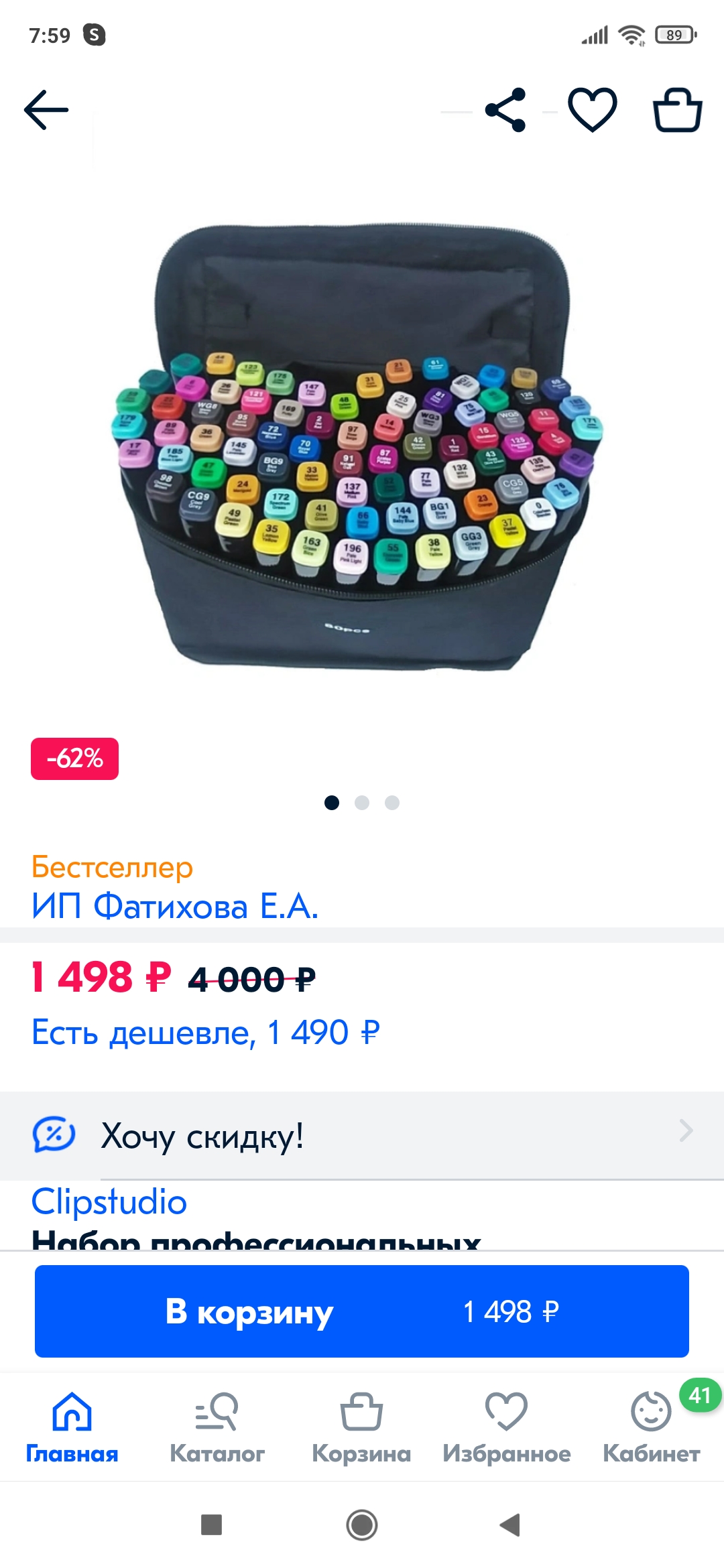Open seller ИП Фатихова Е.А. page
The image size is (724, 1568).
[175, 906]
